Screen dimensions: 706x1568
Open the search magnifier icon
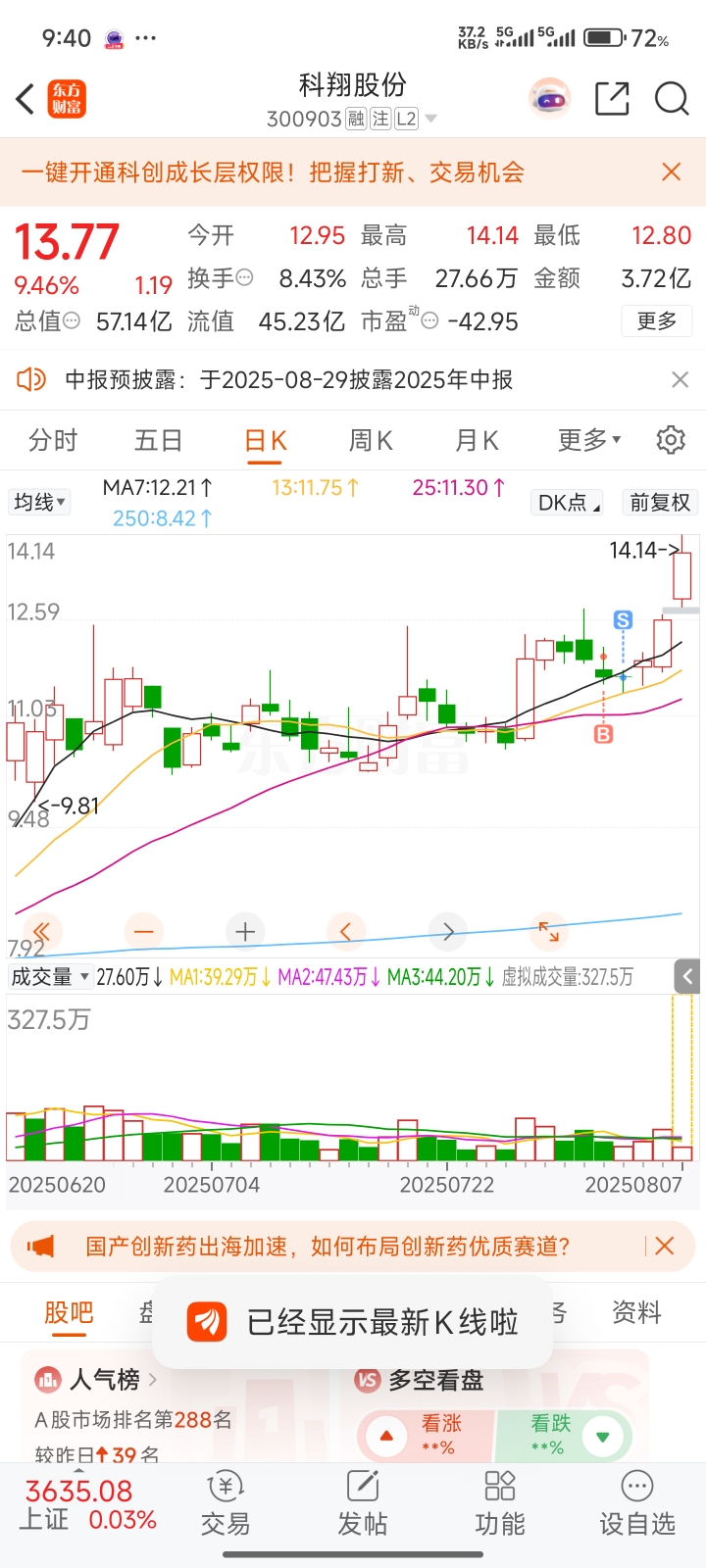pyautogui.click(x=672, y=99)
